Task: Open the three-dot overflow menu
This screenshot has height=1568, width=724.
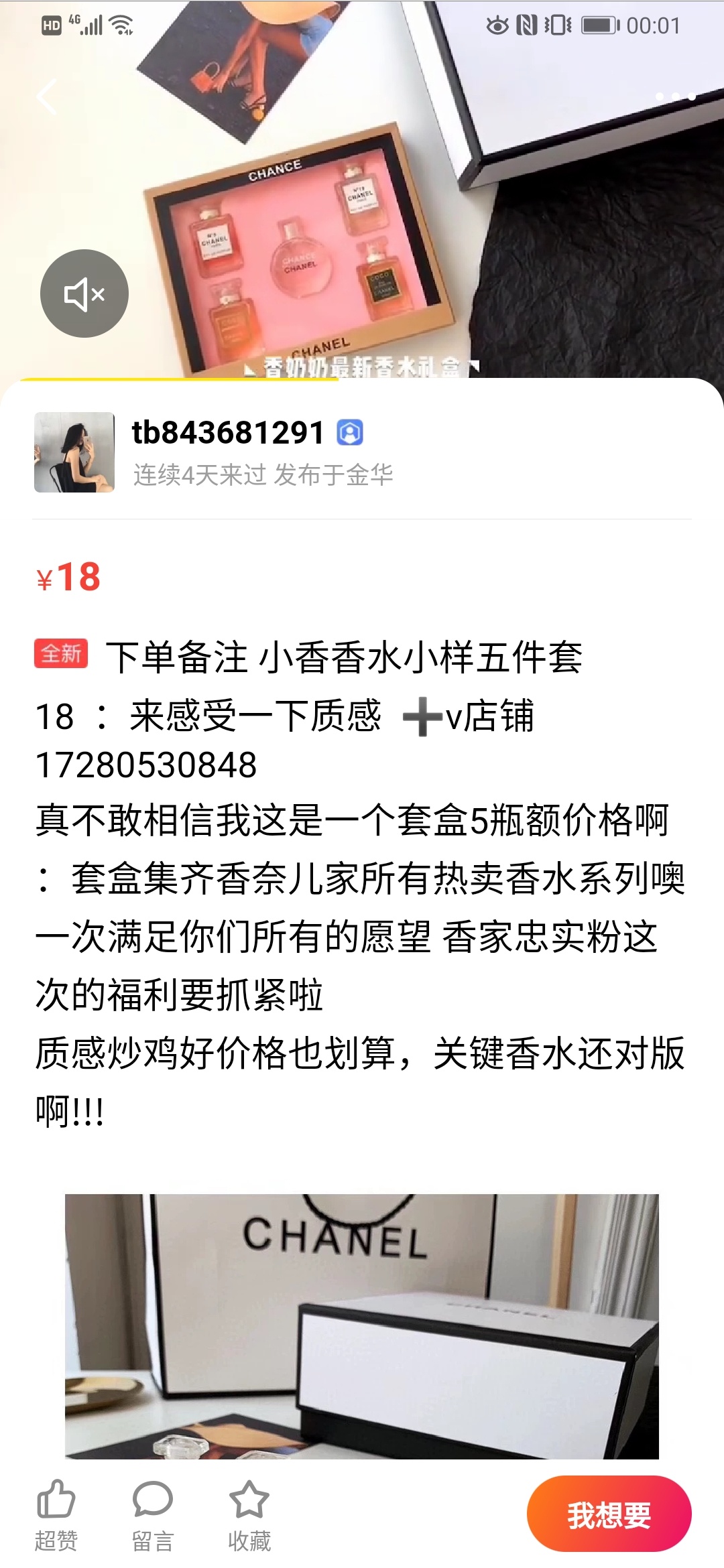Action: 675,96
